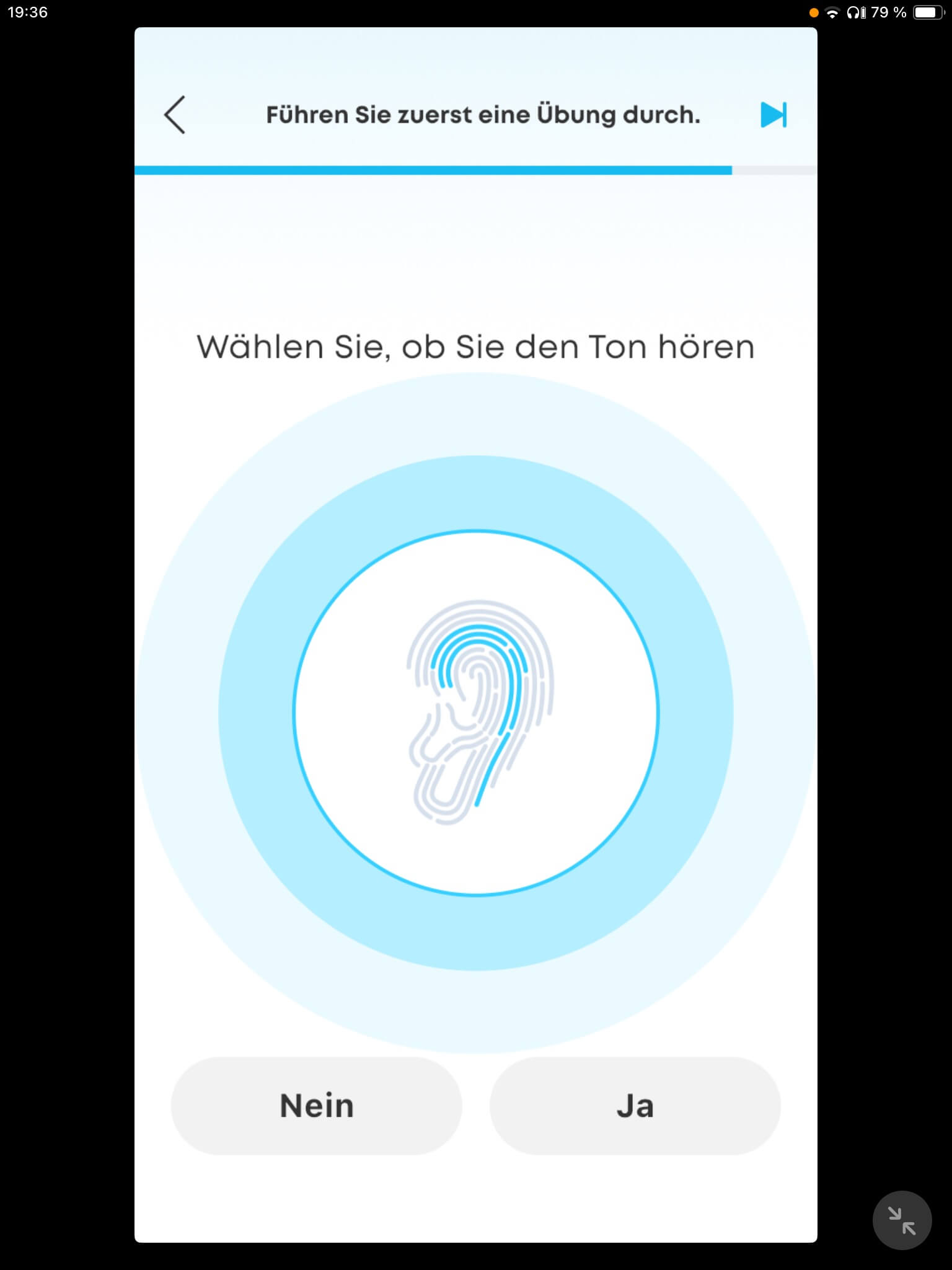Go back with the arrow icon

click(175, 115)
